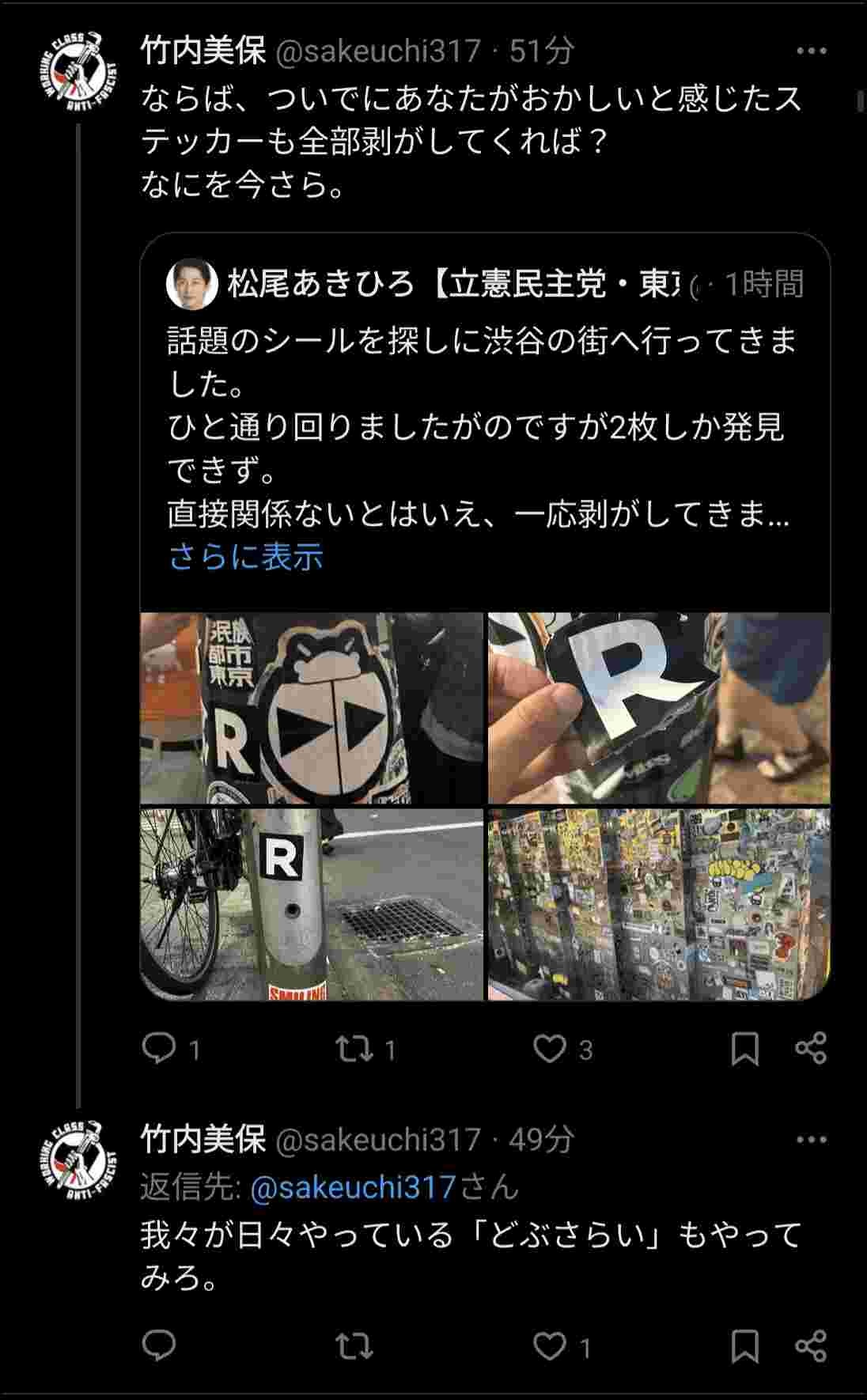This screenshot has height=1400, width=867.
Task: Open 竹内美保's profile picture on the 51分 post
Action: click(78, 67)
